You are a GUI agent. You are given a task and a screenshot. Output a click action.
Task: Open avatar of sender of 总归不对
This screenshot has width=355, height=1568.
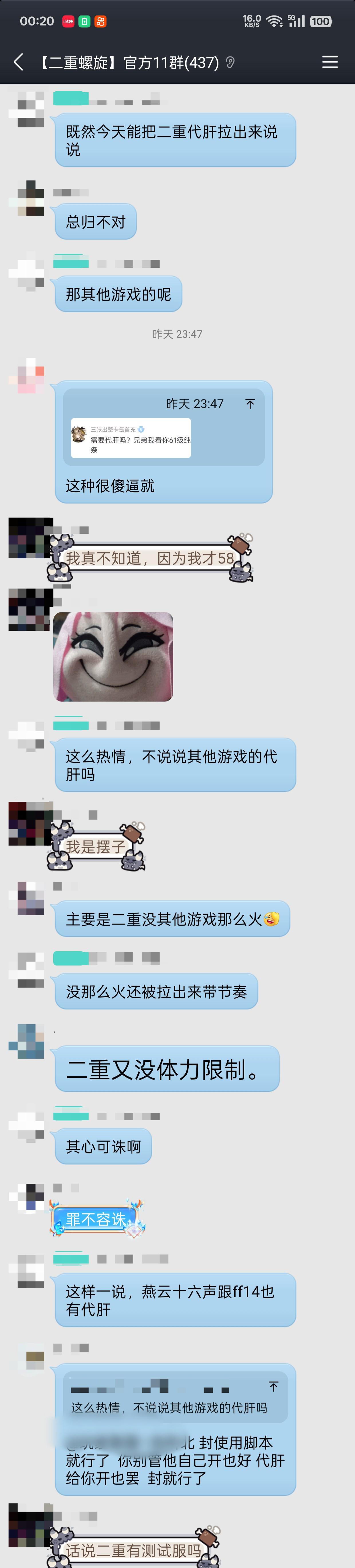pyautogui.click(x=27, y=199)
